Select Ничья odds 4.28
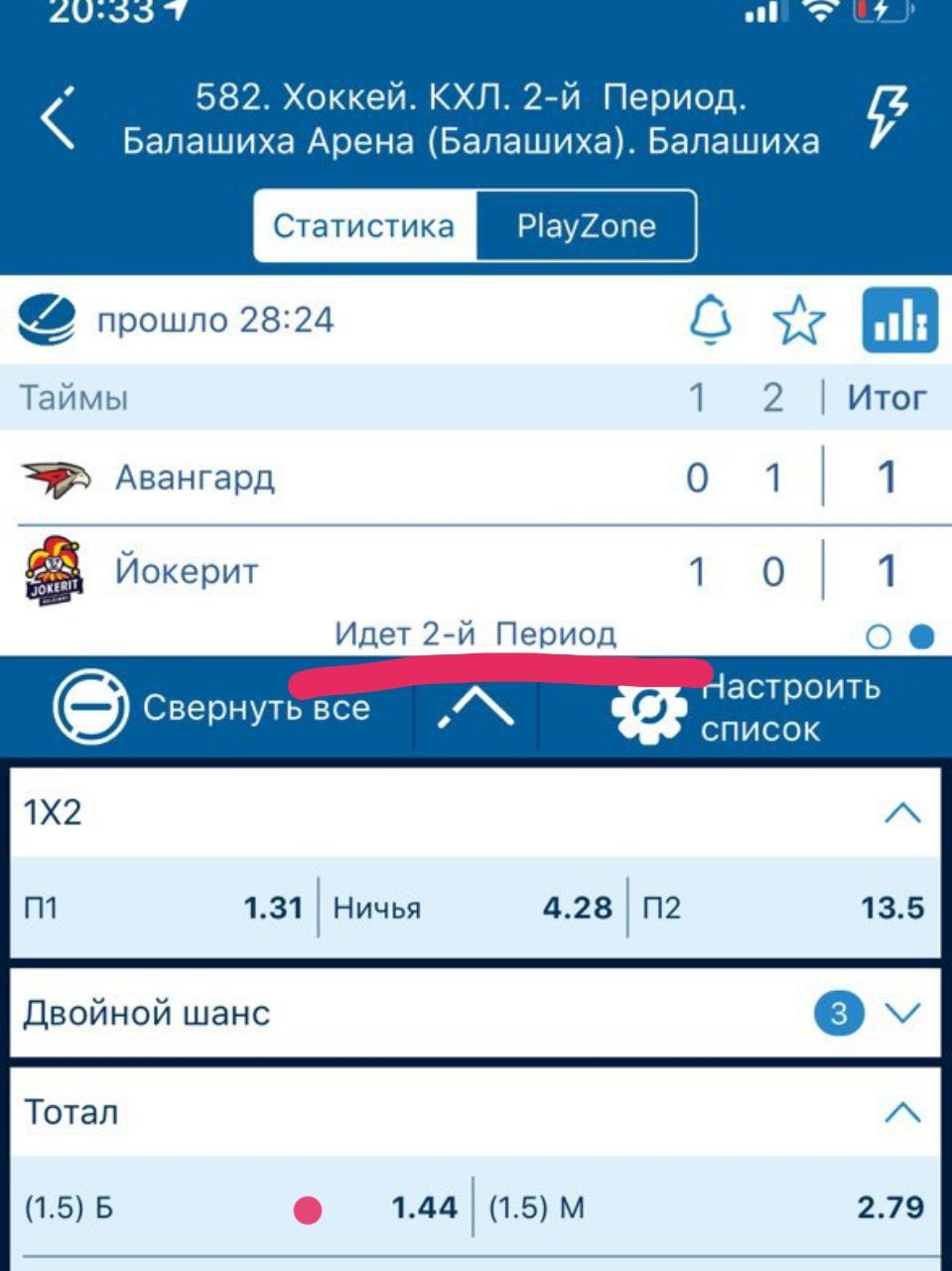Viewport: 952px width, 1271px height. [473, 908]
